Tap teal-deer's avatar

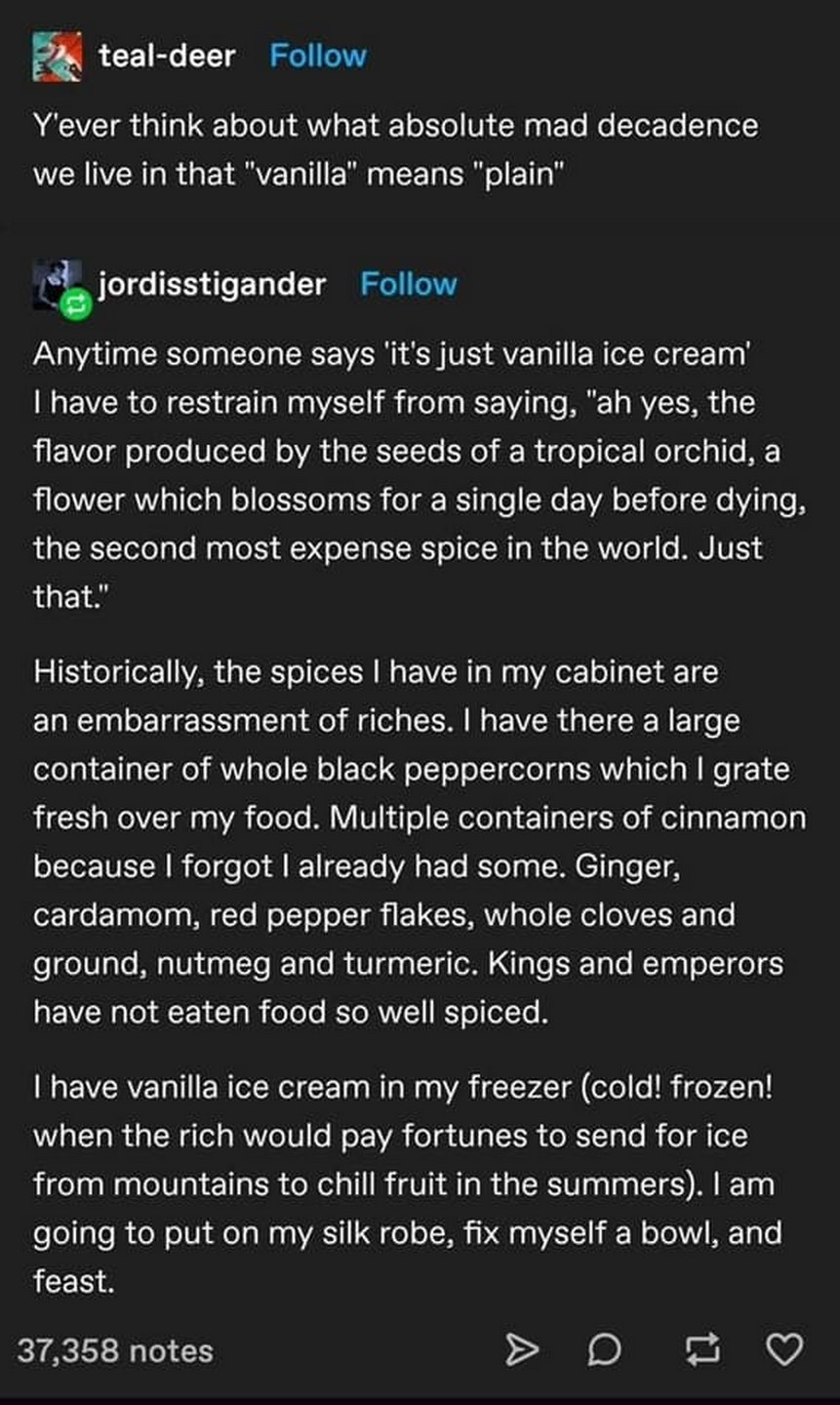point(58,56)
